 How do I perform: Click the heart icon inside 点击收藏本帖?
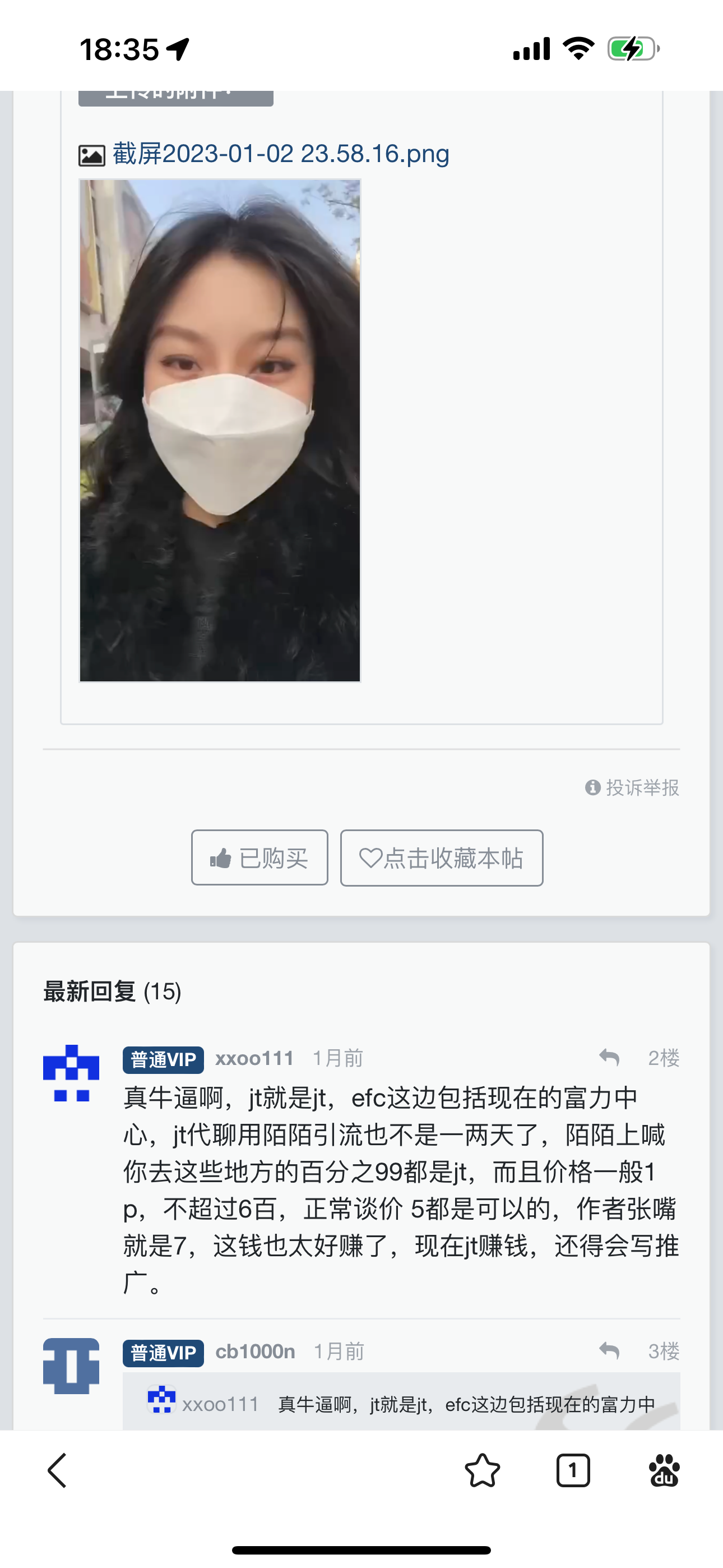tap(372, 857)
